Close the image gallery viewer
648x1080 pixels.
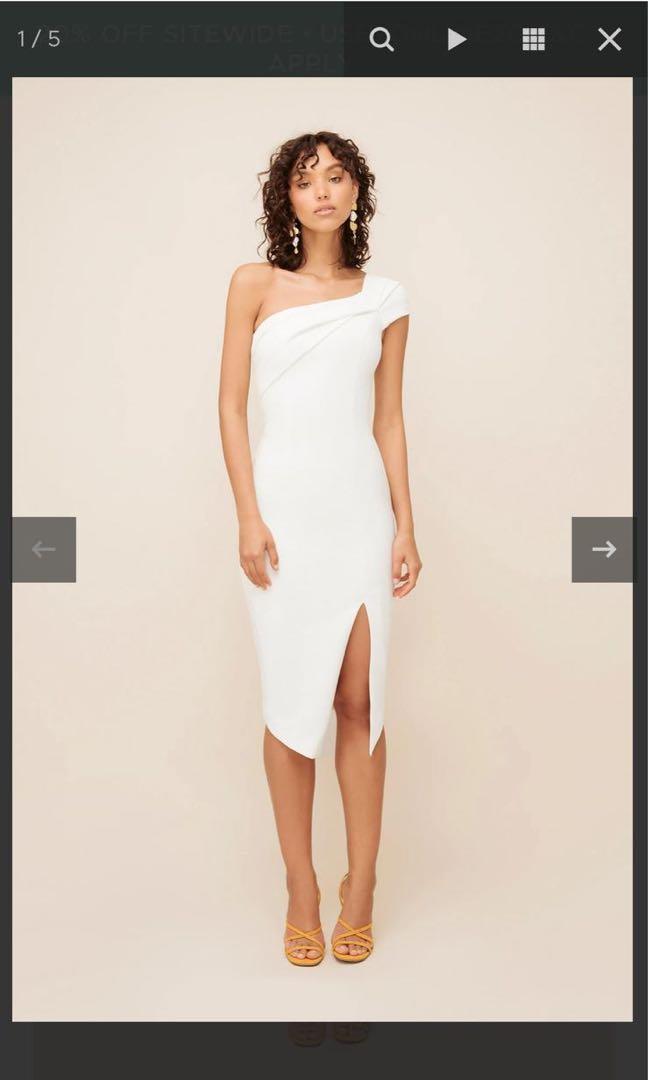pyautogui.click(x=609, y=39)
